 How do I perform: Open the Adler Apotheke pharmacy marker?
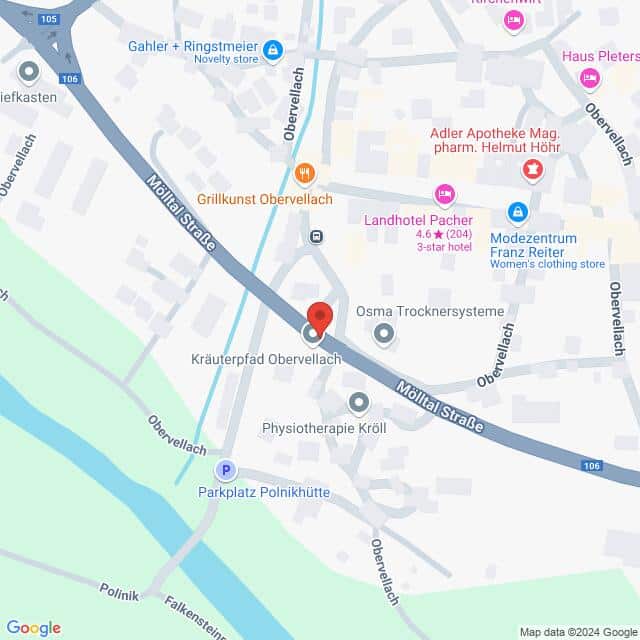click(x=529, y=172)
